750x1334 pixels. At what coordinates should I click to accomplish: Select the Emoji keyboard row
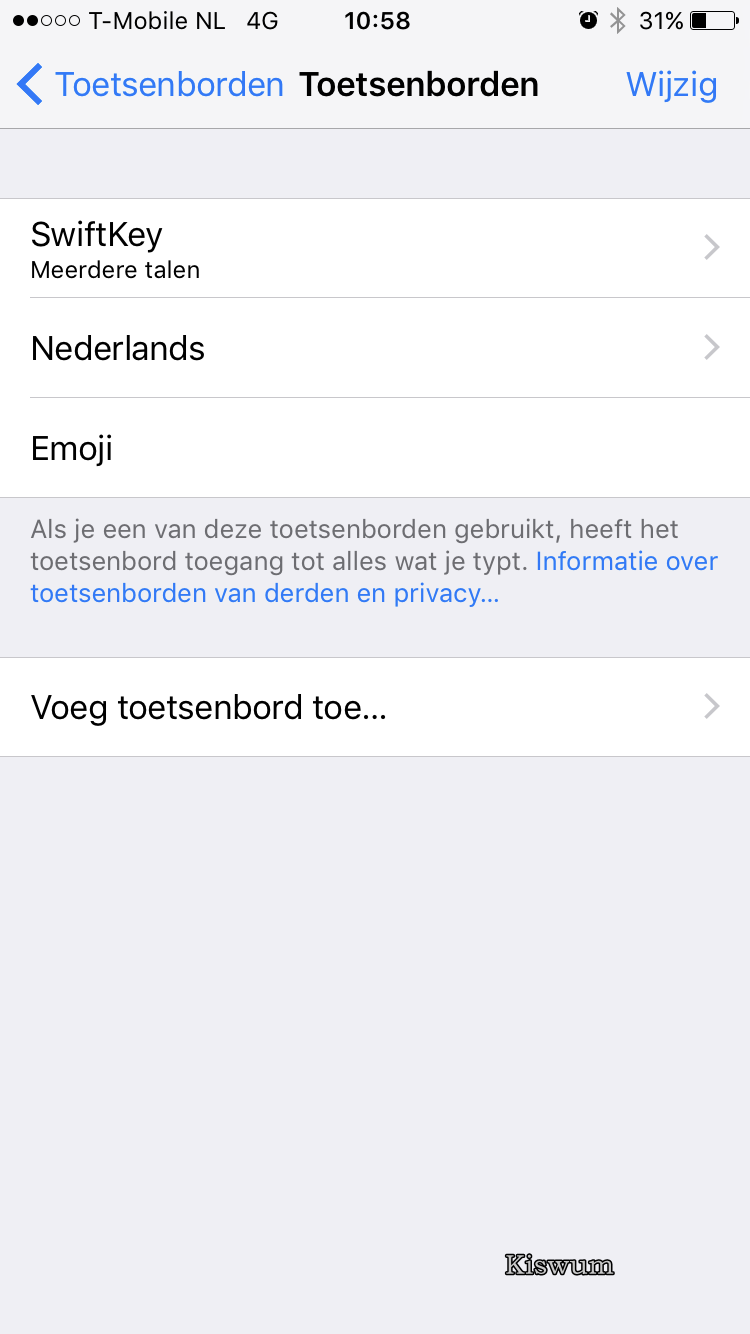375,448
